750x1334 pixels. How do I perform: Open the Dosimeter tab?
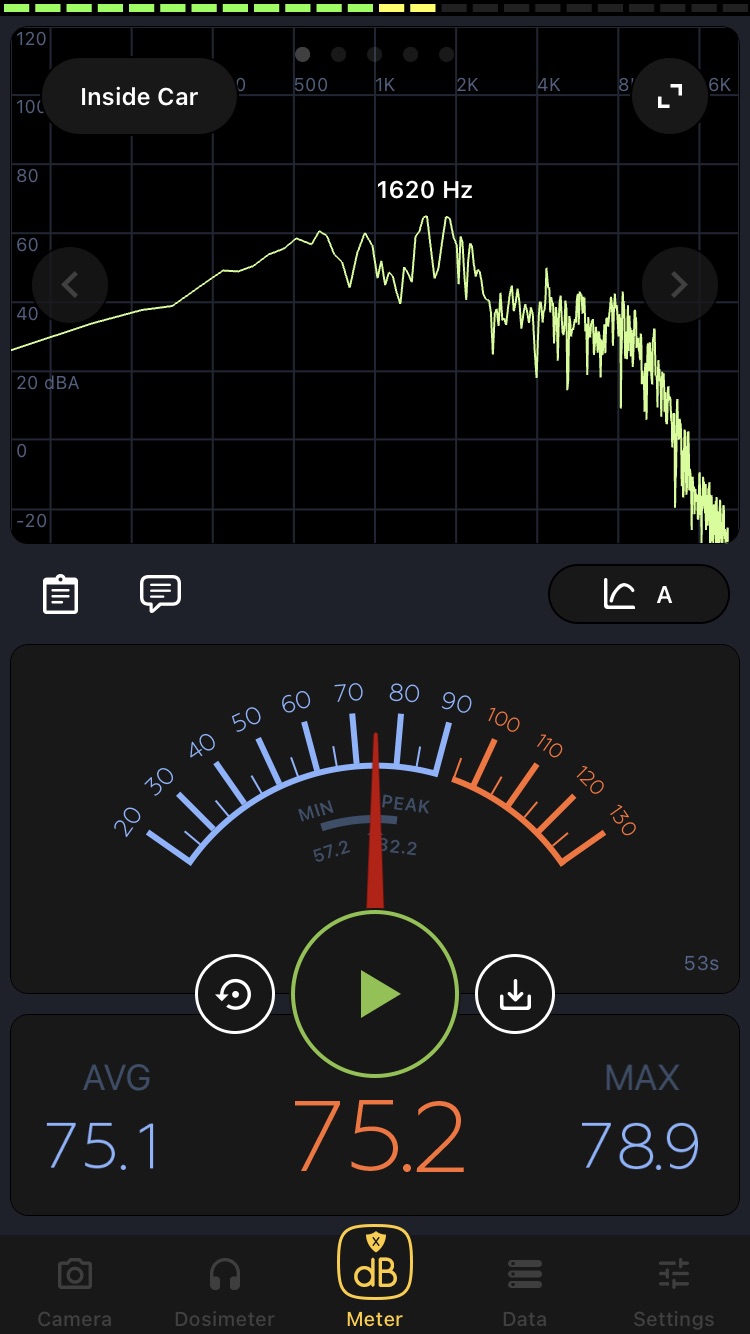pos(225,1288)
